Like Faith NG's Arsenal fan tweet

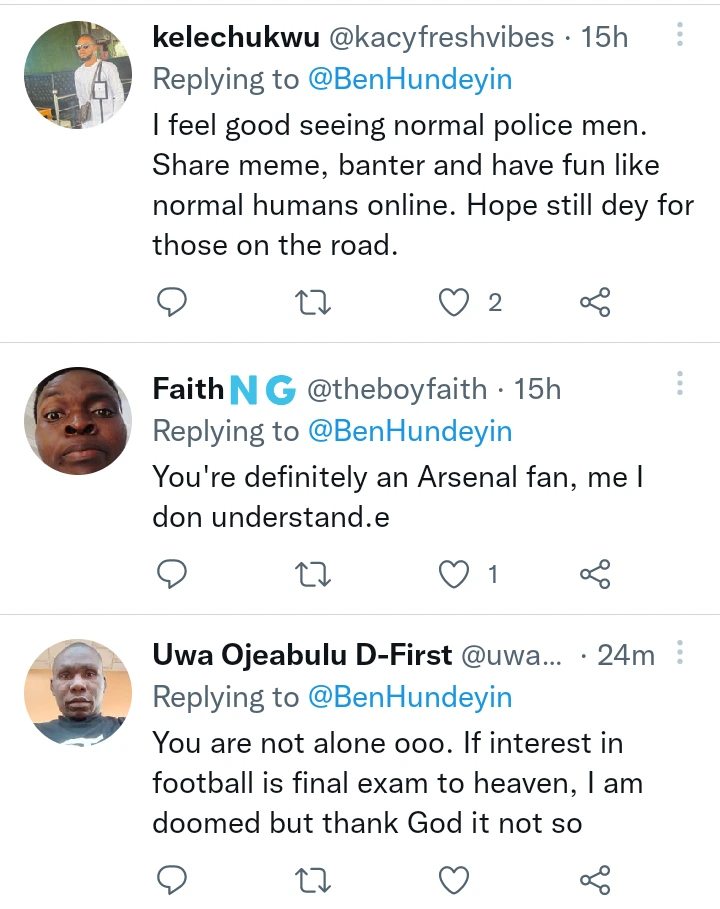click(x=455, y=573)
